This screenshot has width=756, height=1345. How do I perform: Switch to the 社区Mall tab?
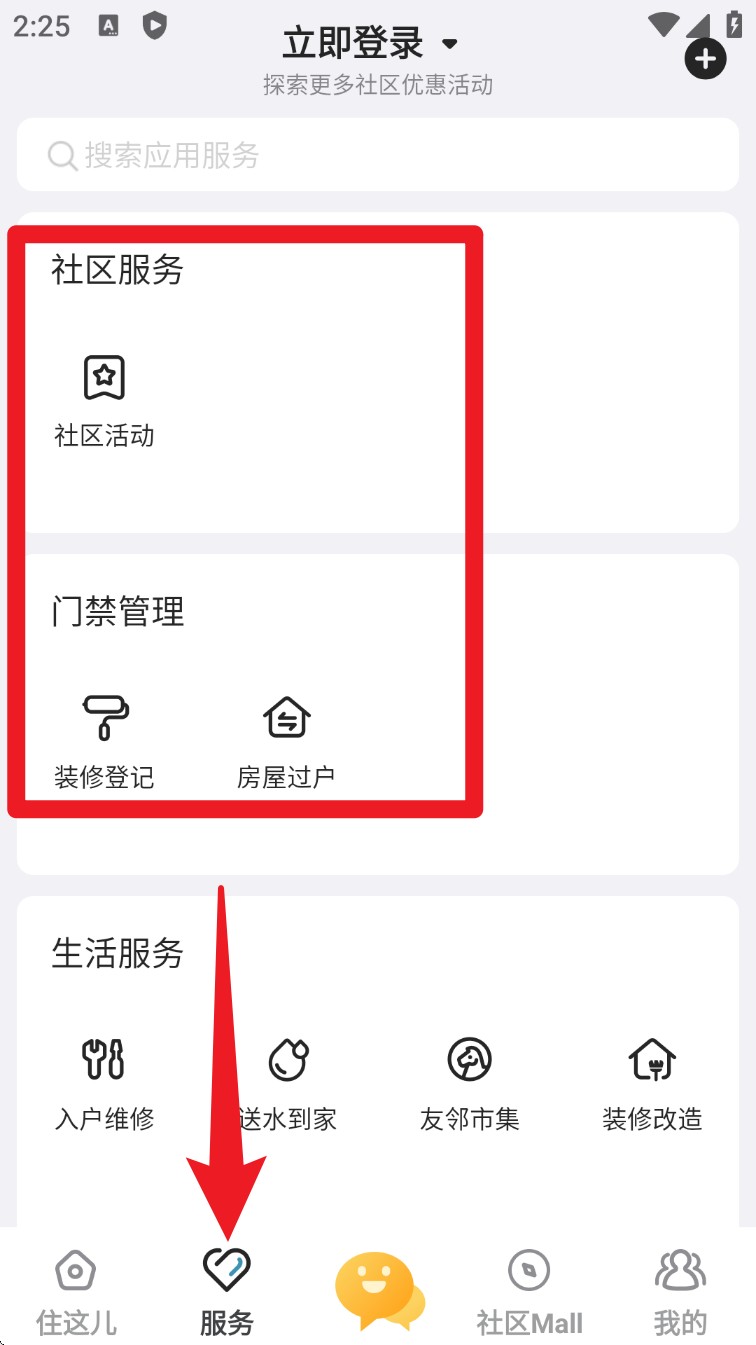click(529, 1292)
